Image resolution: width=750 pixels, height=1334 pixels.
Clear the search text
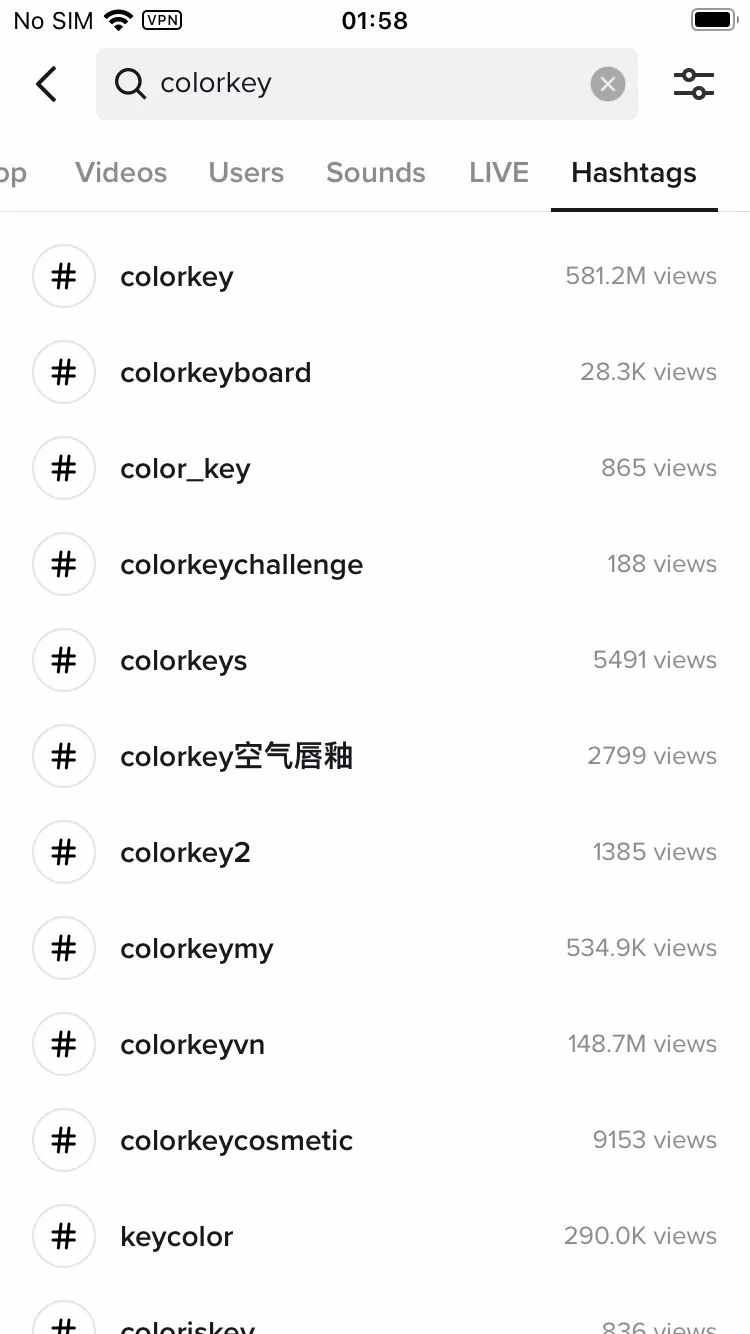(608, 84)
